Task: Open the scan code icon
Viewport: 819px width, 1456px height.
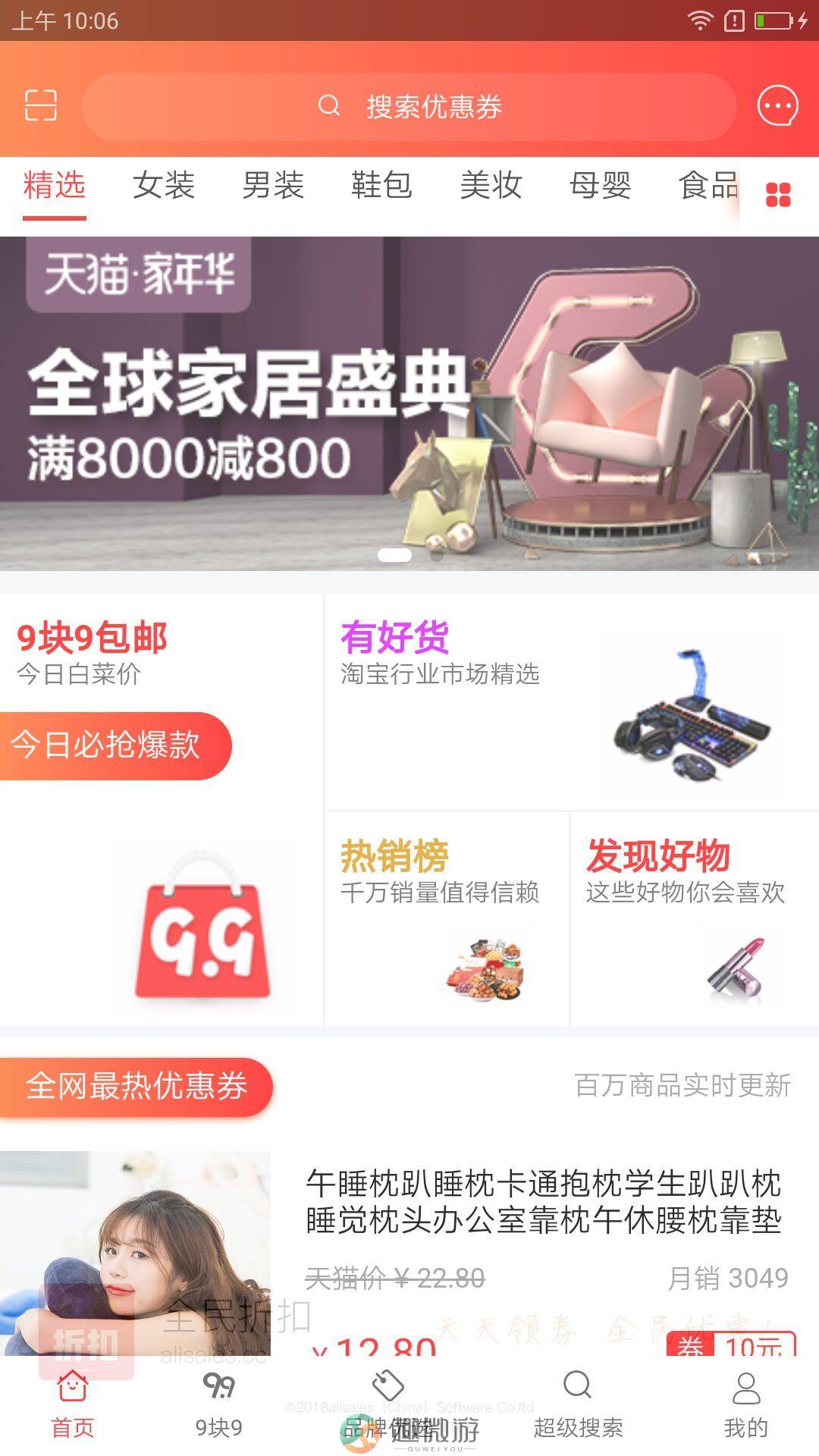Action: pyautogui.click(x=41, y=105)
